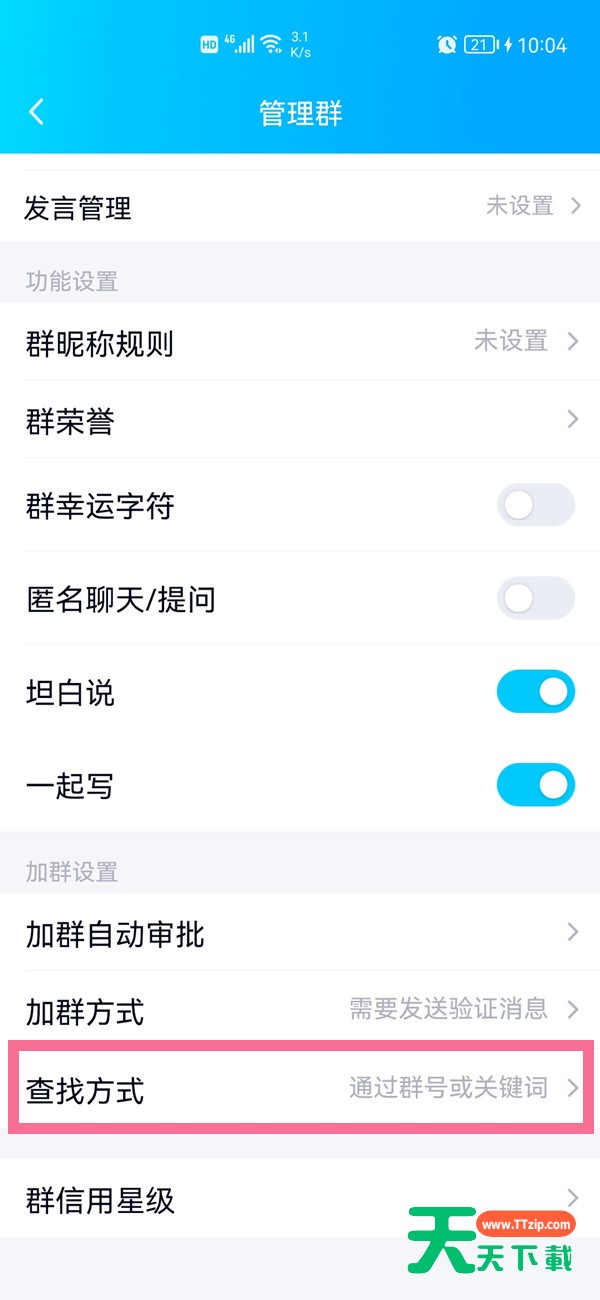Open 加群自动审批 settings

click(x=300, y=933)
